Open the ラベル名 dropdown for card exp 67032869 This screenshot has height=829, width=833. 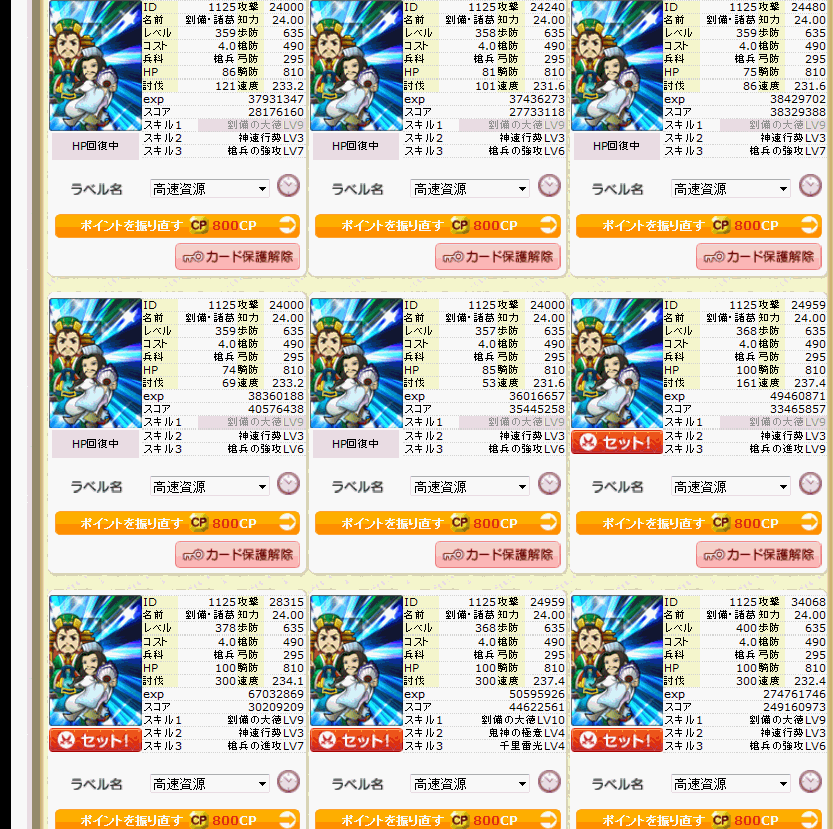(209, 784)
